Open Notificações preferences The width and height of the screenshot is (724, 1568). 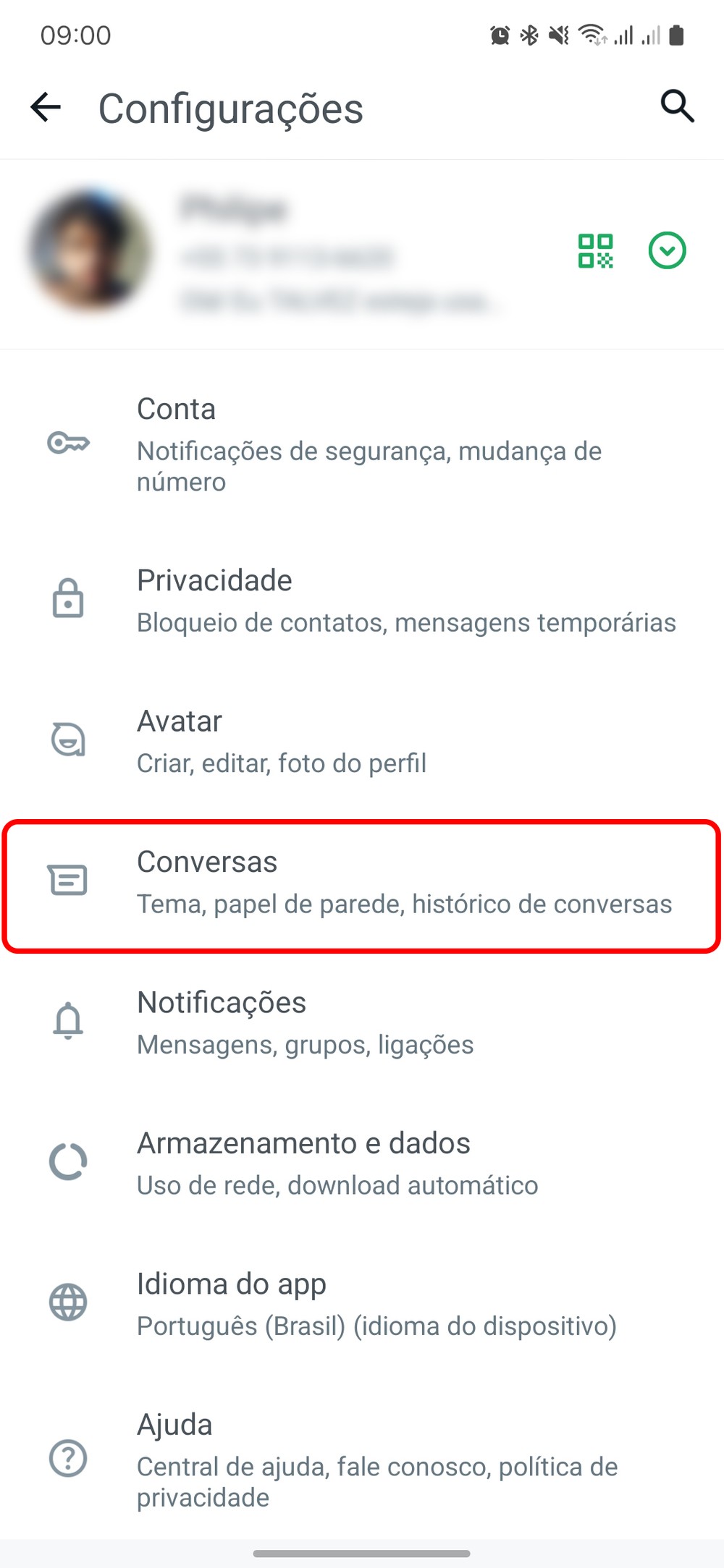[362, 1022]
